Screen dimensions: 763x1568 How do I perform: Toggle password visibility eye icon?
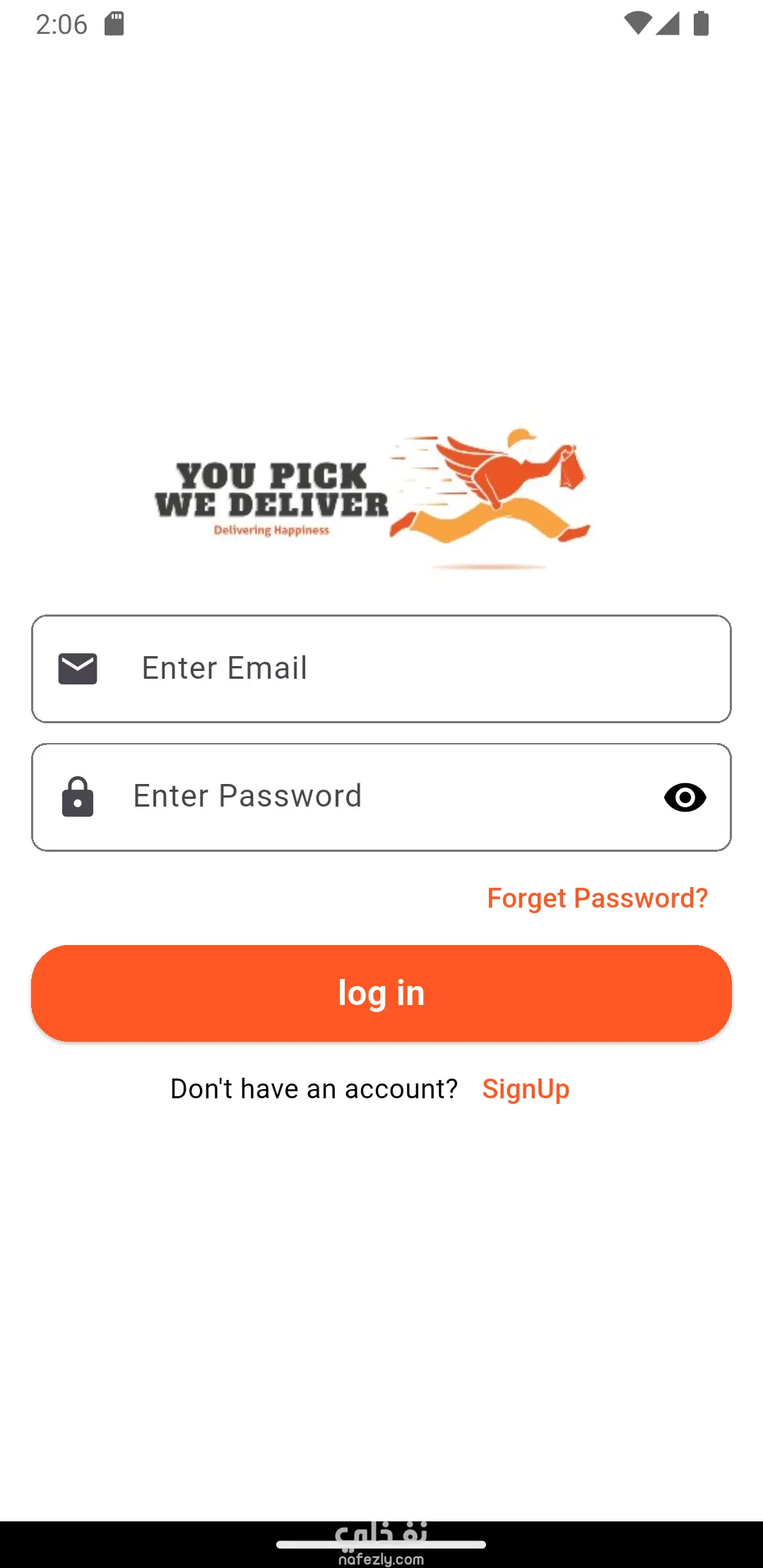tap(685, 797)
